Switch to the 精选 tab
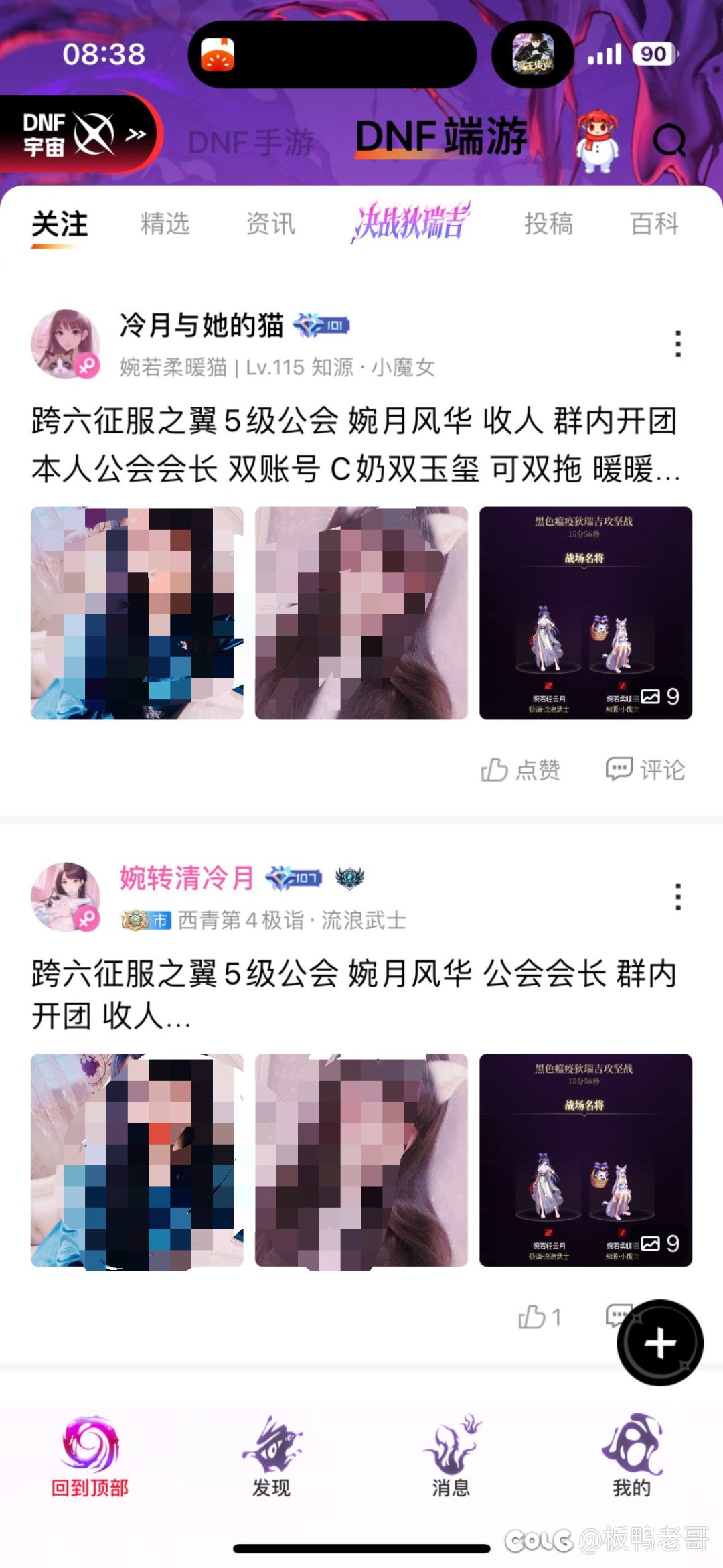This screenshot has height=1568, width=723. coord(165,224)
